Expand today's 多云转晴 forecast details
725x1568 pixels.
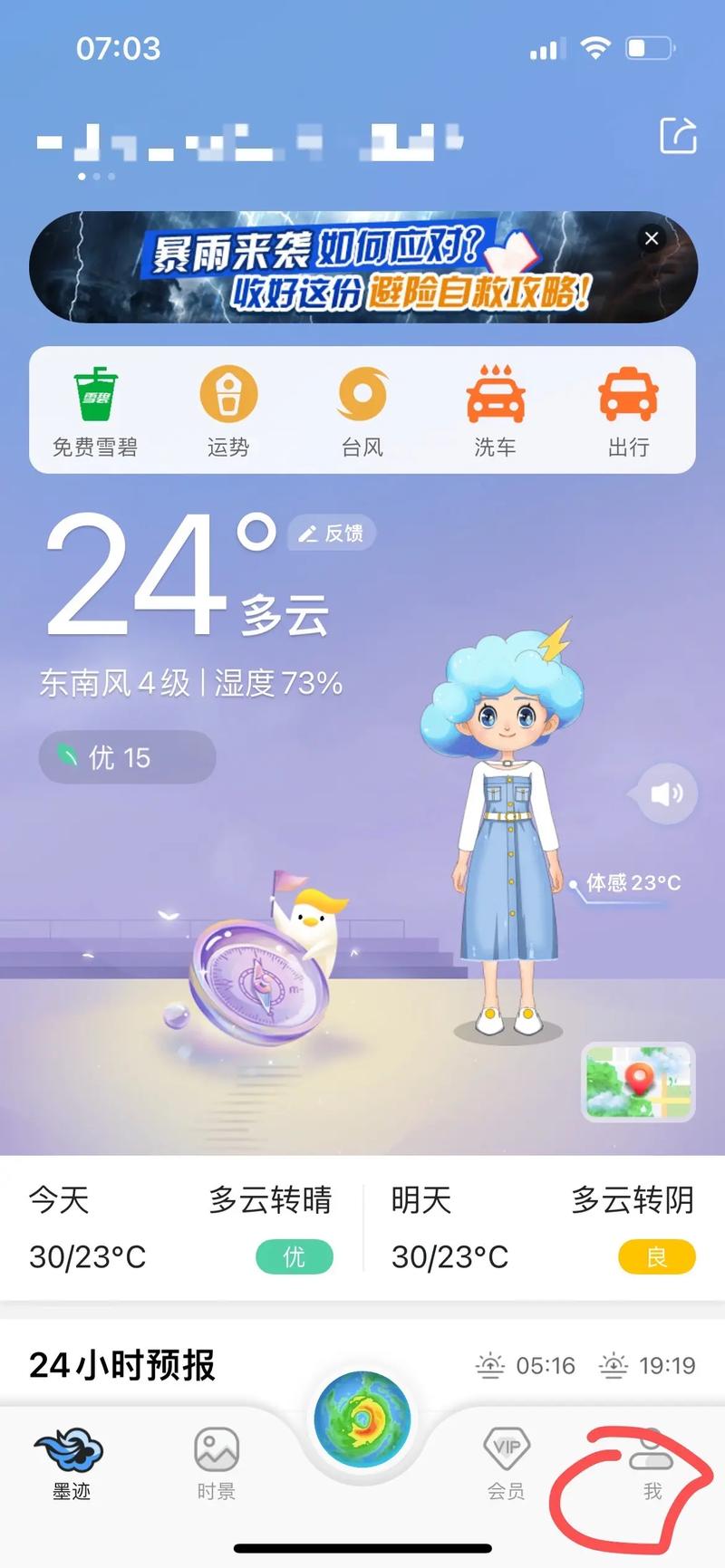[x=271, y=1201]
